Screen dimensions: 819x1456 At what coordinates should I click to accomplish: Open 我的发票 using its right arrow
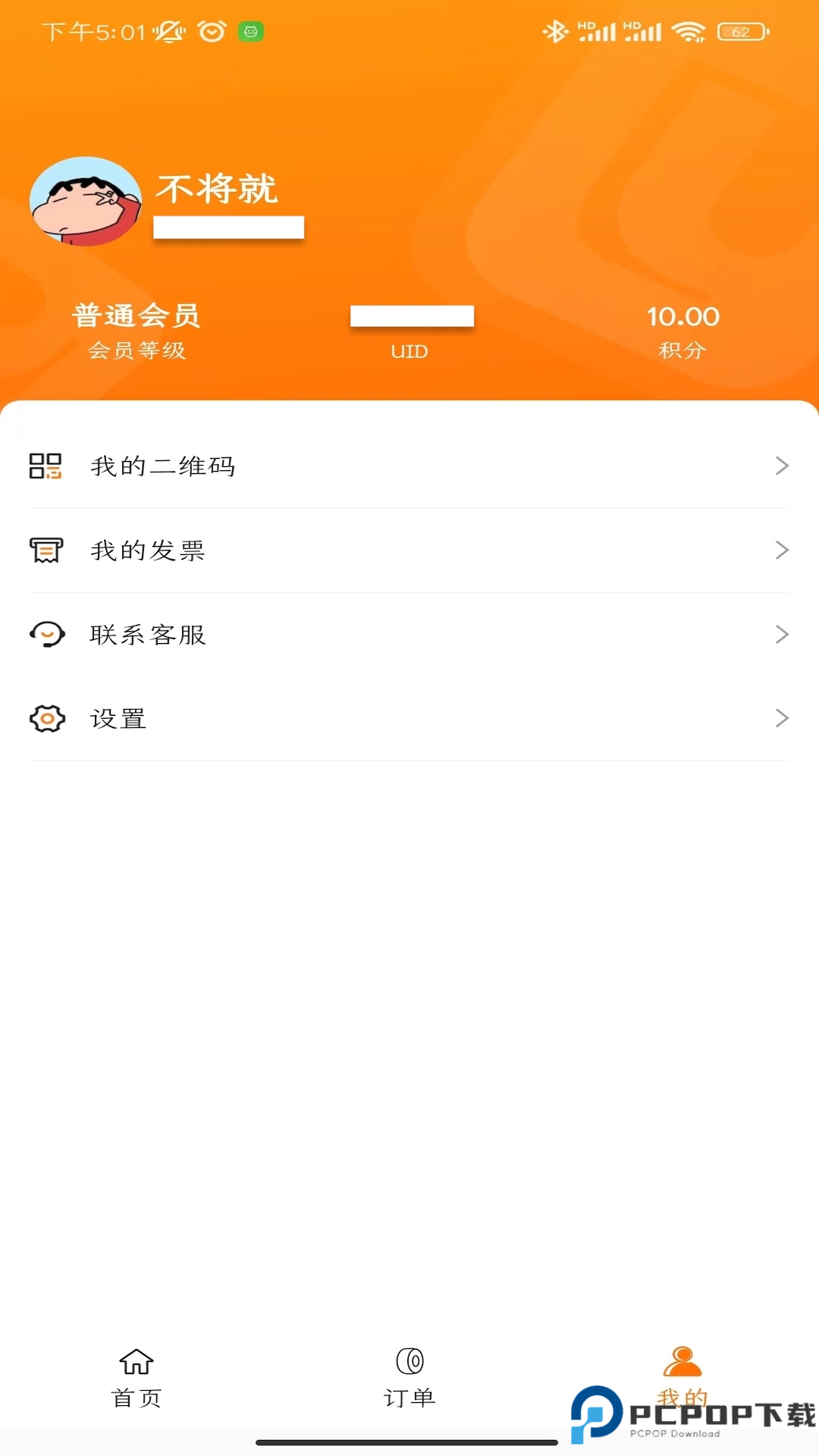(x=782, y=551)
